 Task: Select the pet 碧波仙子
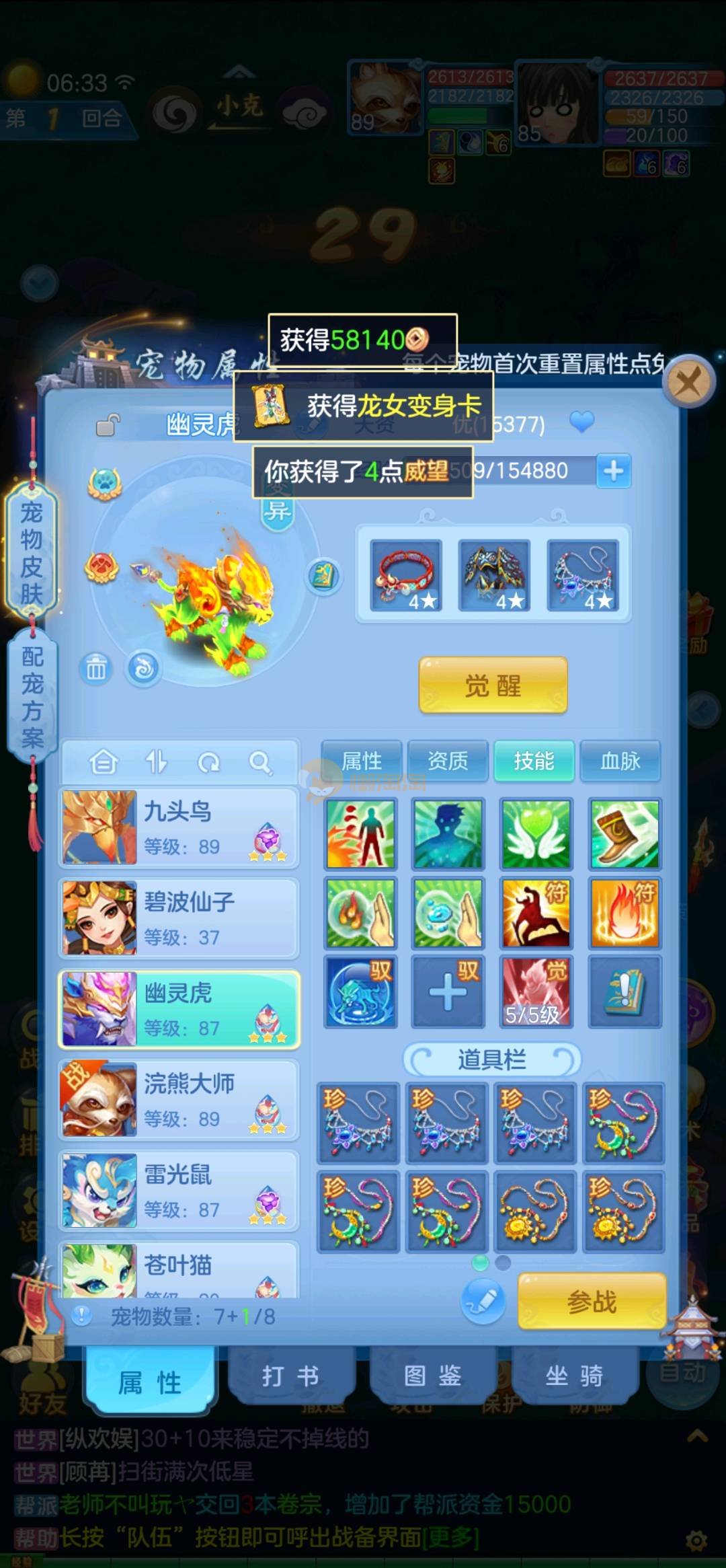(x=179, y=918)
